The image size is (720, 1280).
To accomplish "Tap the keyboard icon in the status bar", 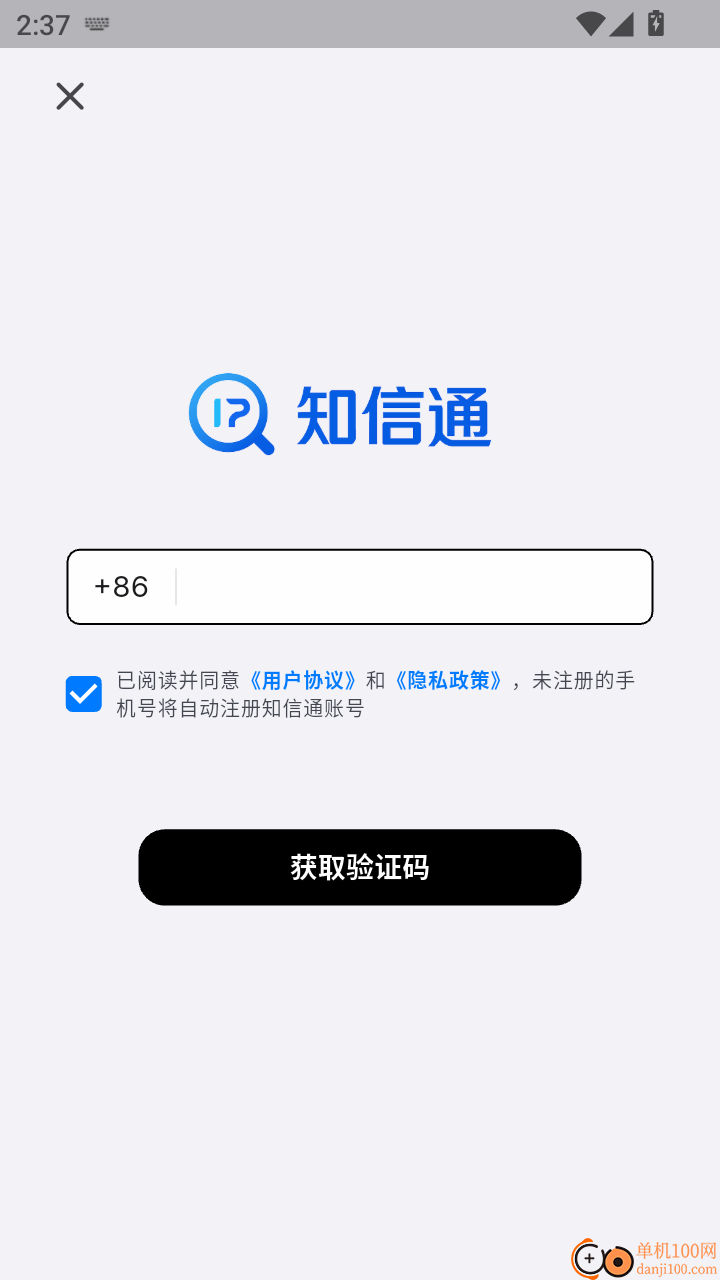I will pos(96,25).
